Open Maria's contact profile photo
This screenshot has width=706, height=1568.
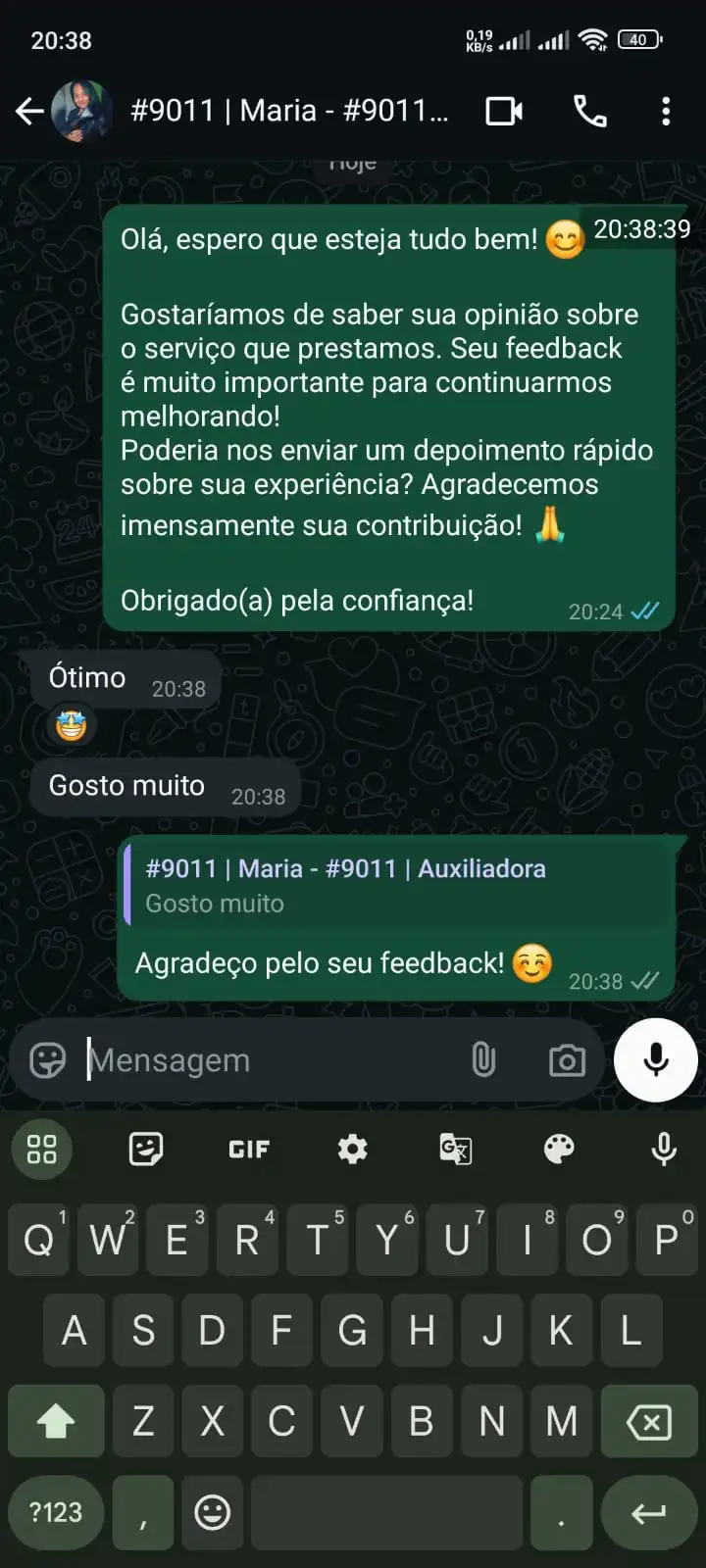80,112
